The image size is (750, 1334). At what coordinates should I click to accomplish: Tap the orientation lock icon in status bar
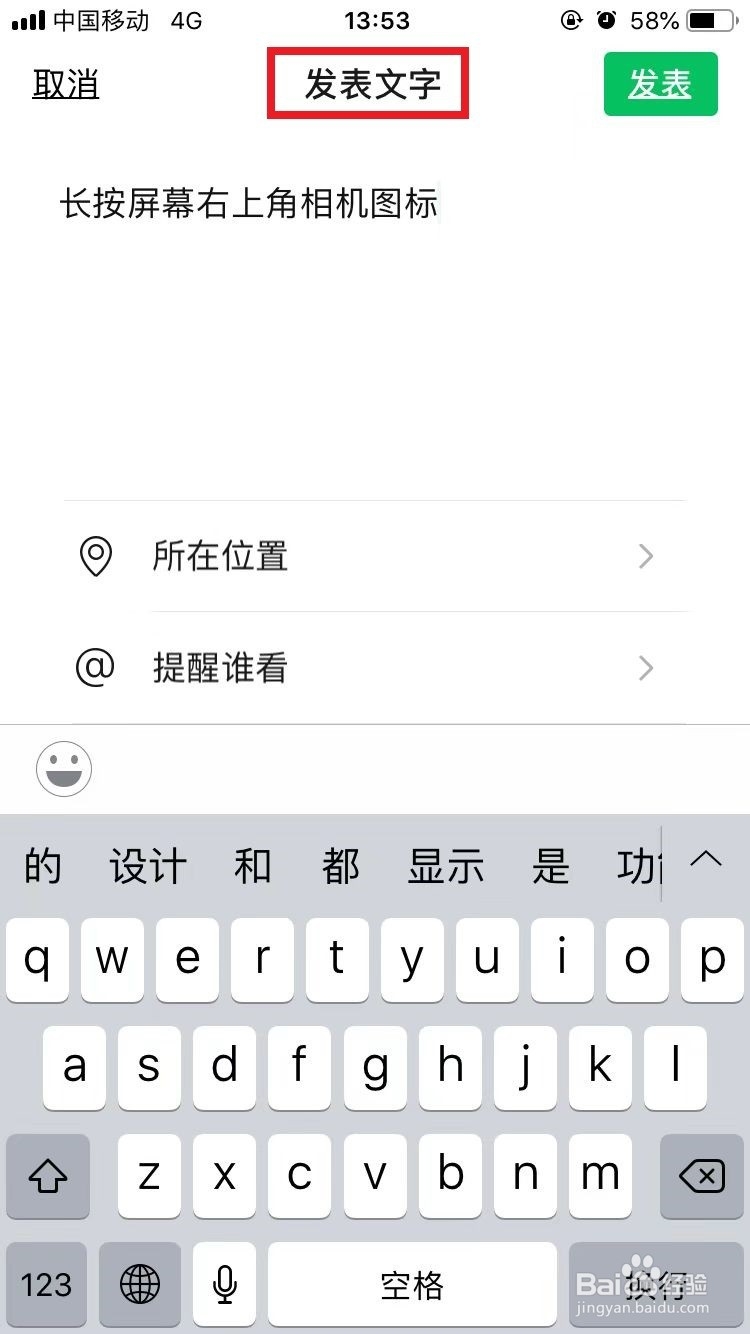pyautogui.click(x=570, y=20)
